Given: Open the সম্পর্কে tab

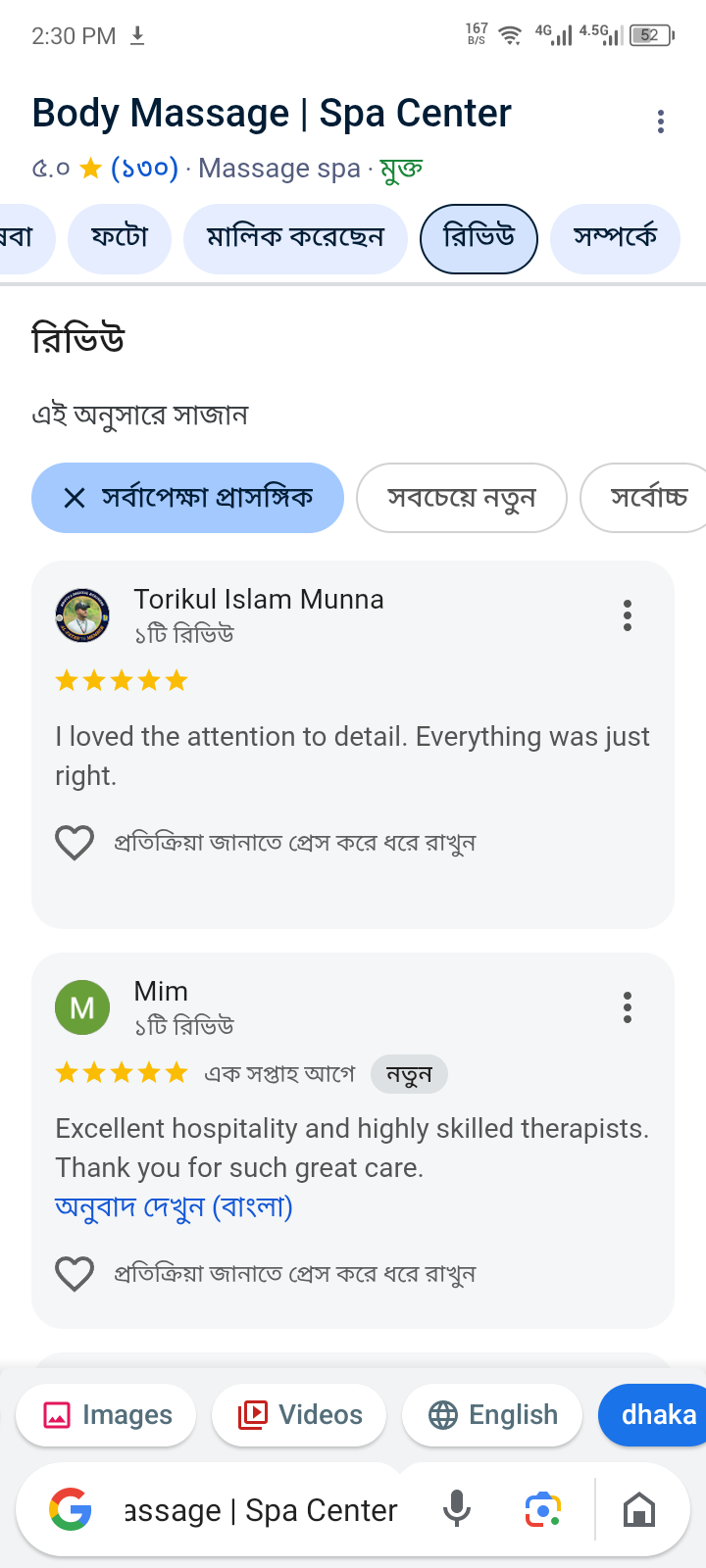Looking at the screenshot, I should [615, 238].
